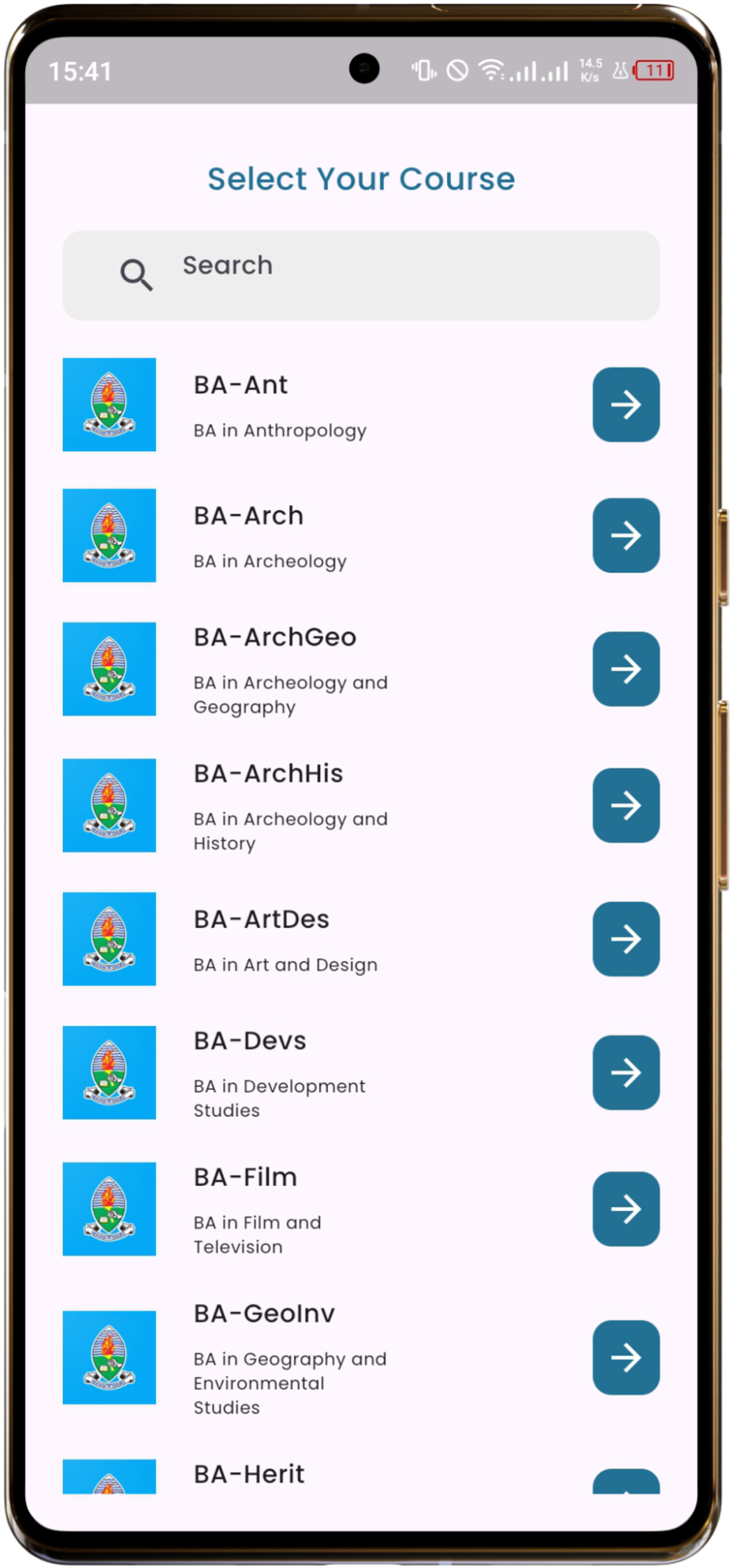Image resolution: width=731 pixels, height=1568 pixels.
Task: Open the BA-GeoInv arrow button
Action: 625,1357
